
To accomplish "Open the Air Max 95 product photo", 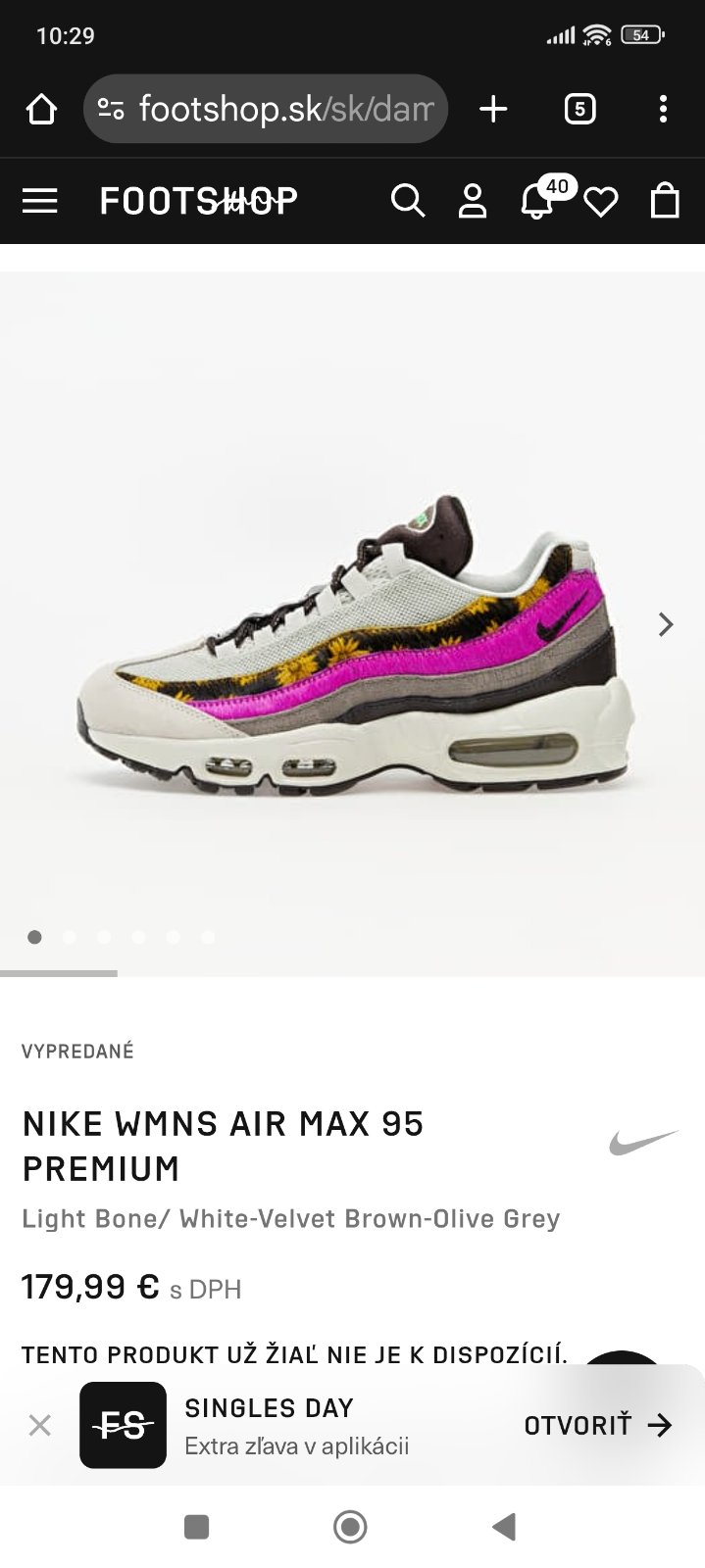I will coord(353,647).
